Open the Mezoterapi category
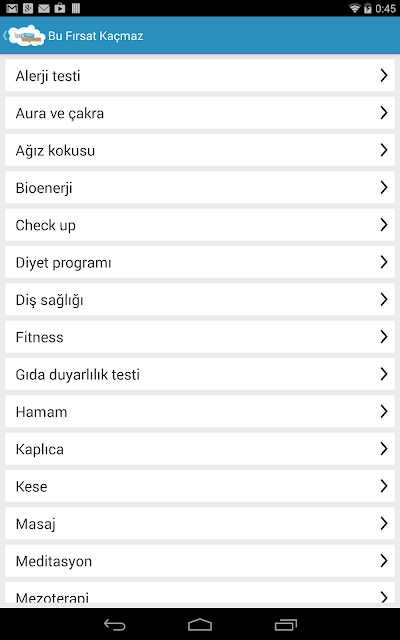Image resolution: width=400 pixels, height=640 pixels. click(x=200, y=593)
